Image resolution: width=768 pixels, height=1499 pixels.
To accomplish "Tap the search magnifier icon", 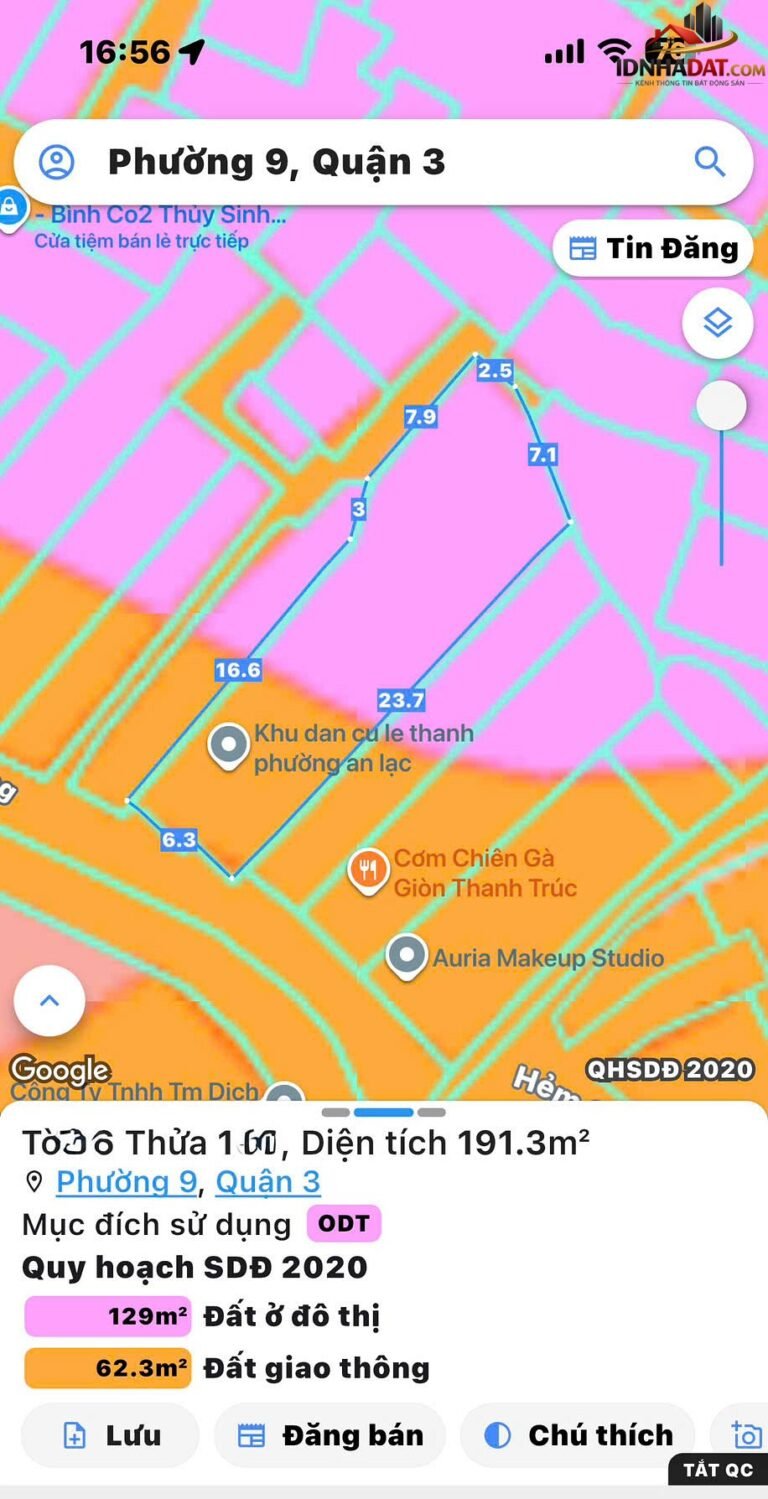I will point(710,162).
